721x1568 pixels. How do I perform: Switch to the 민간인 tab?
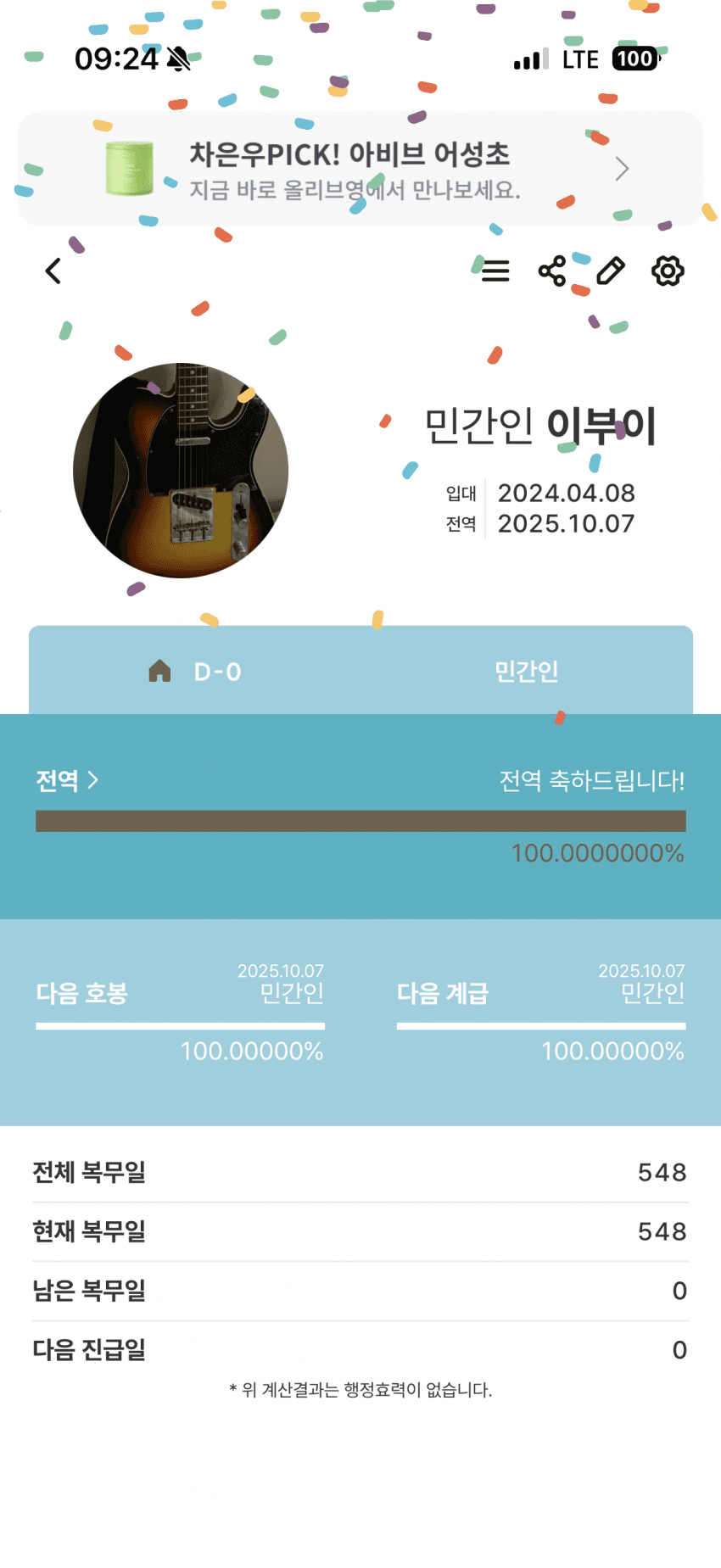tap(526, 672)
